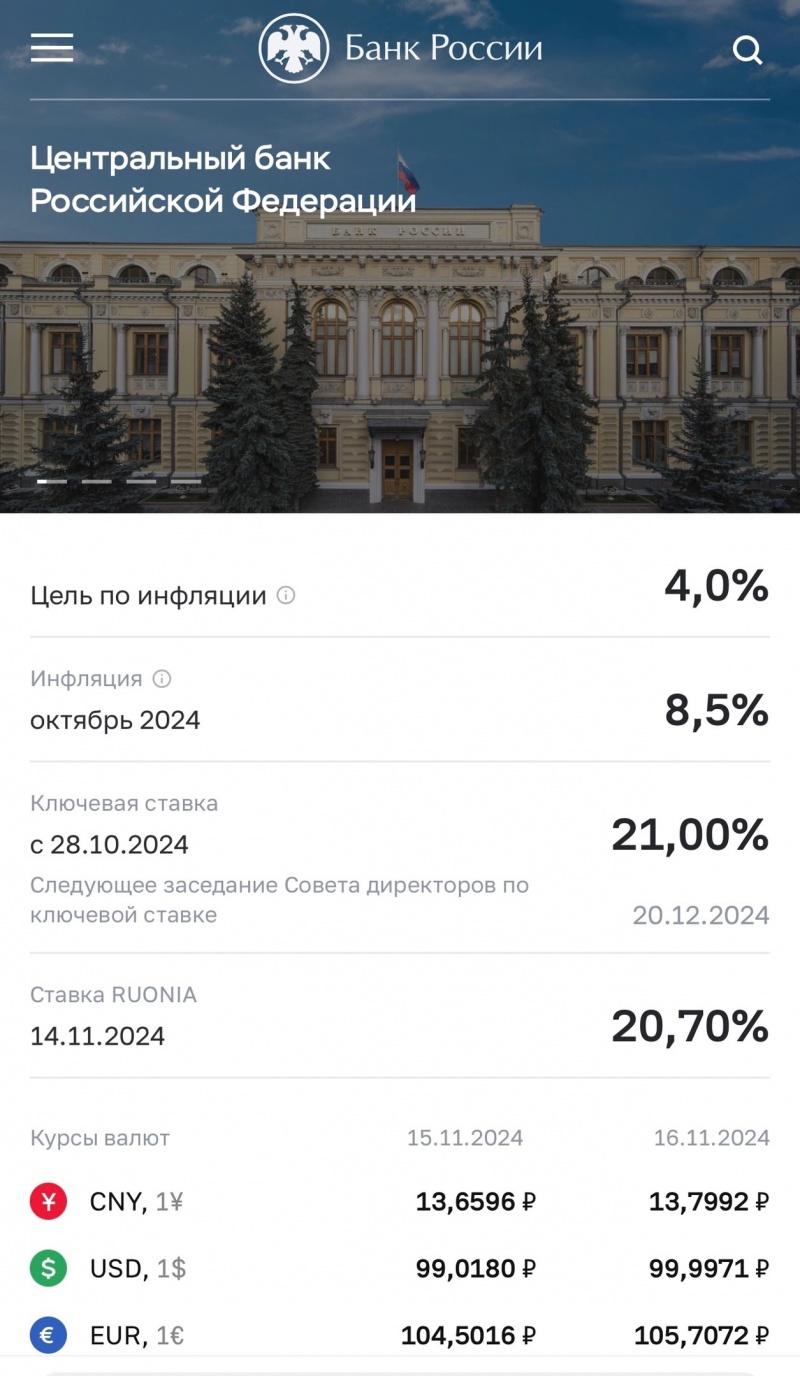800x1376 pixels.
Task: Tap the Банк России header logo
Action: click(400, 48)
